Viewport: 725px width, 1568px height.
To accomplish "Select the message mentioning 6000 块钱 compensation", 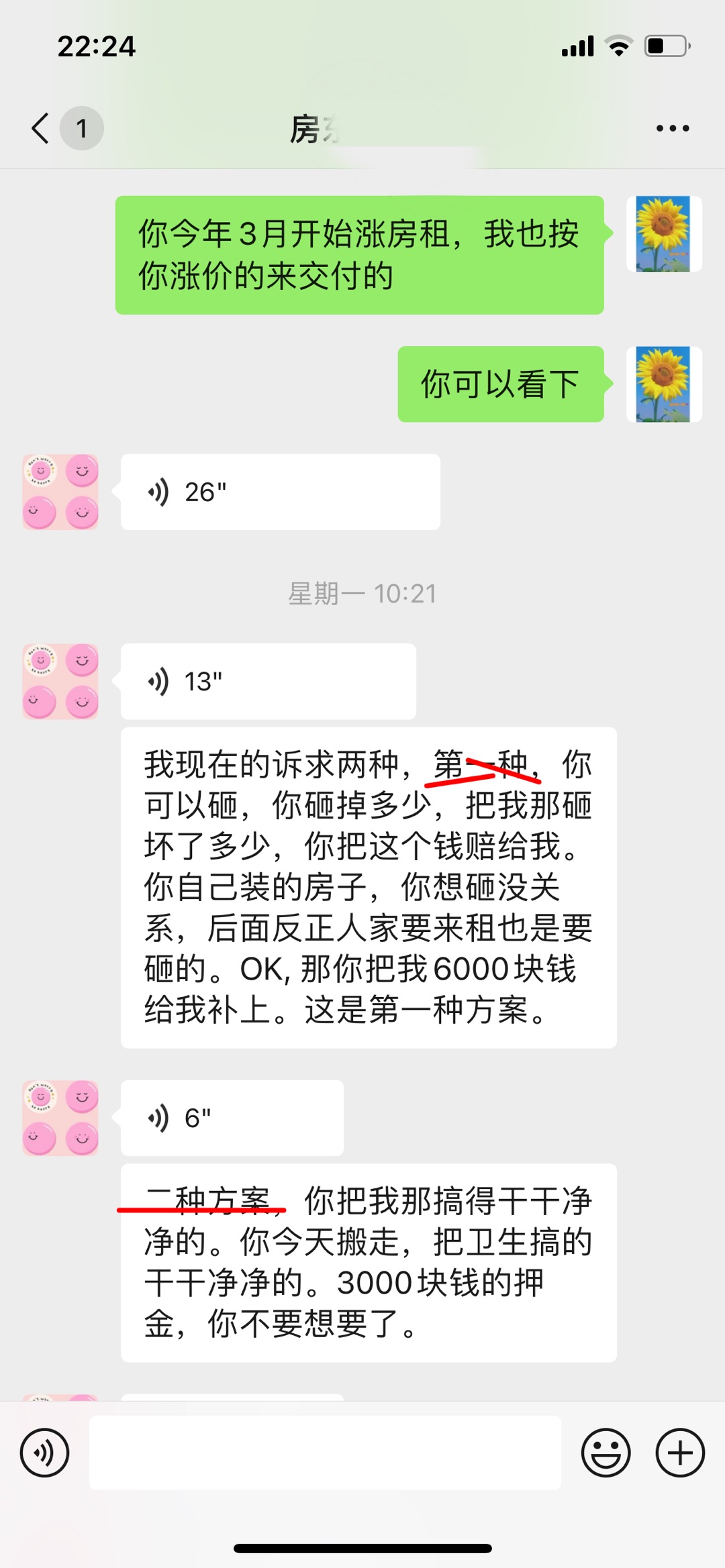I will (368, 886).
